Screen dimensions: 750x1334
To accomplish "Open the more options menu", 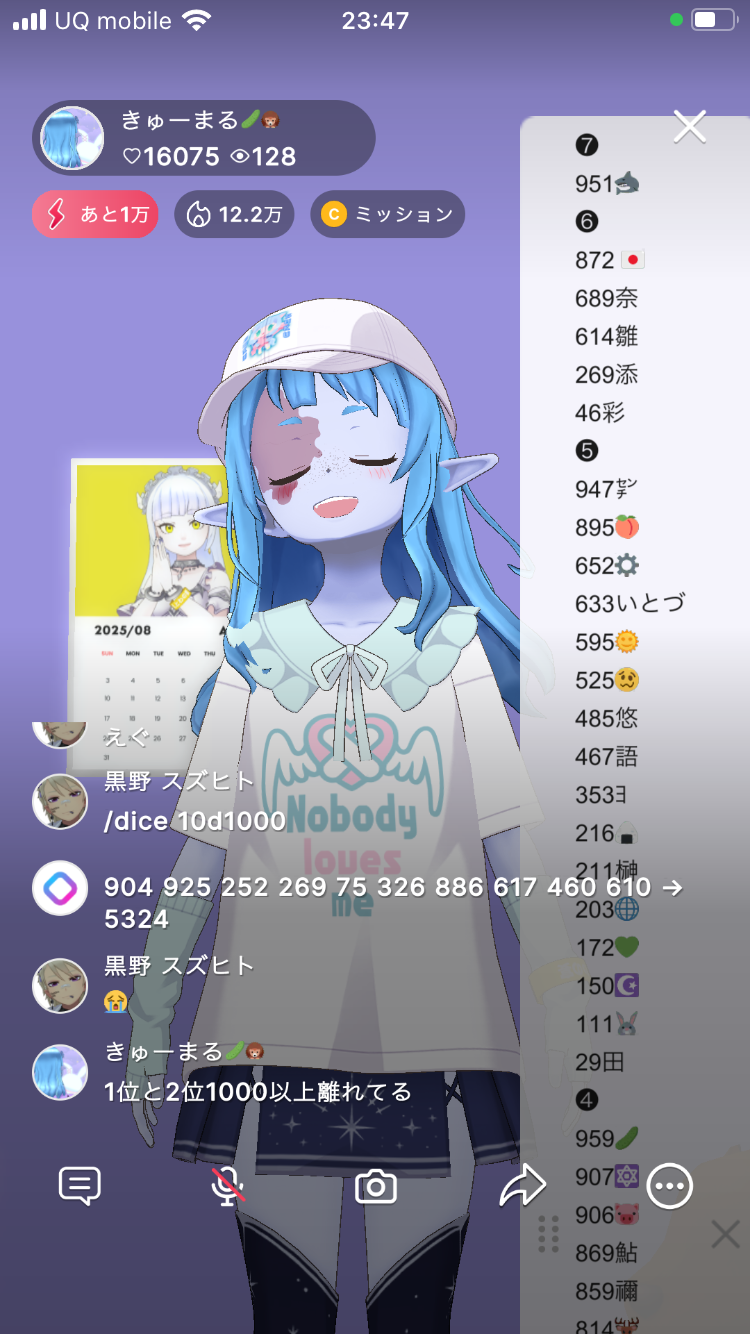I will [x=669, y=1187].
